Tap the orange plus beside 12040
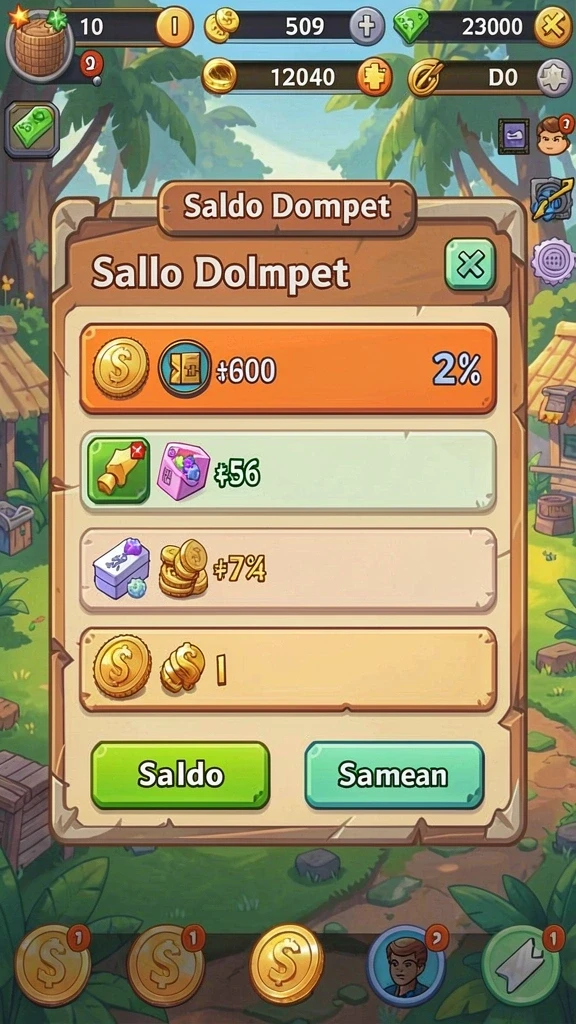 point(374,78)
